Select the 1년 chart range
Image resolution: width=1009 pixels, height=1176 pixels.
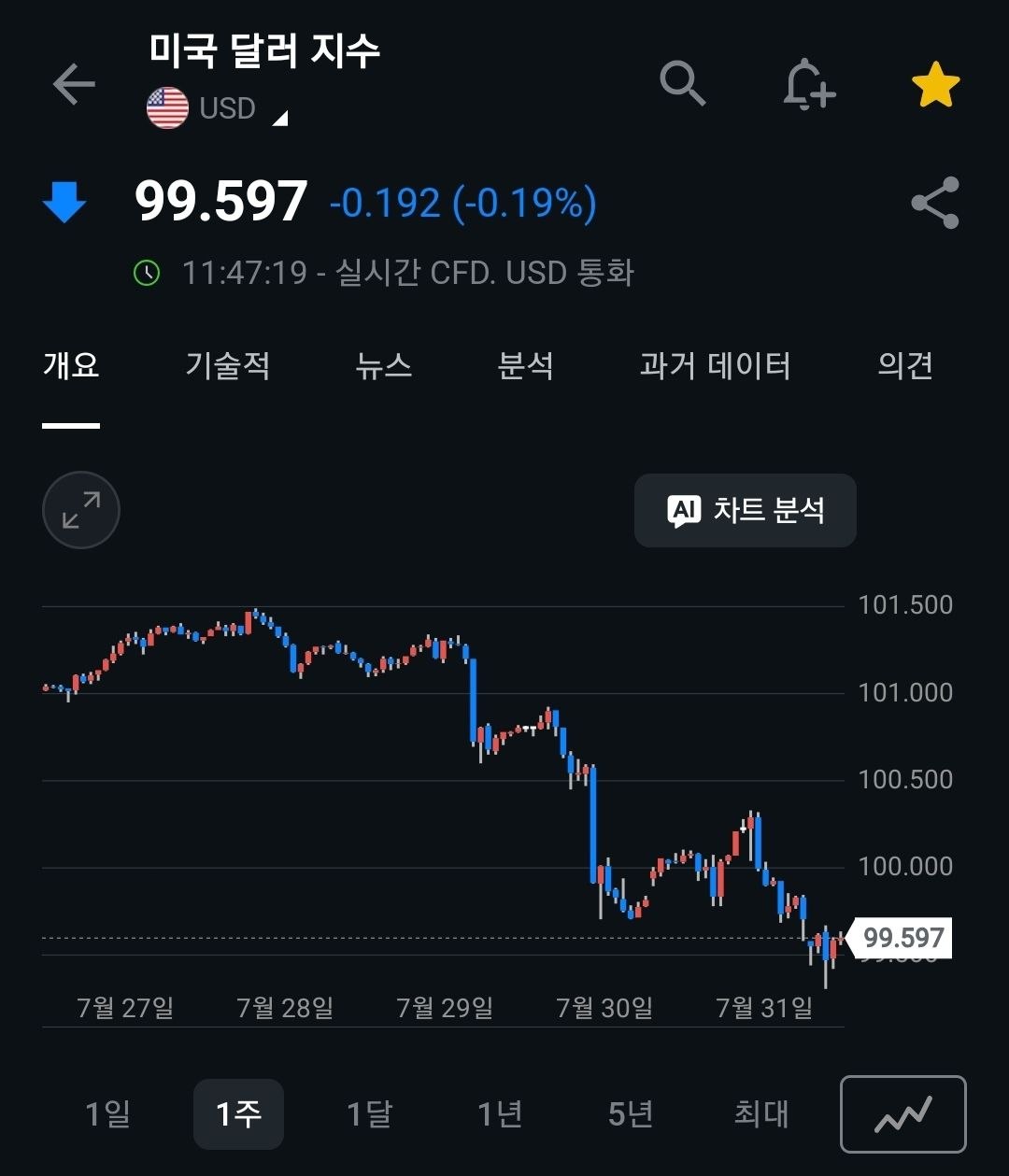[x=500, y=1113]
